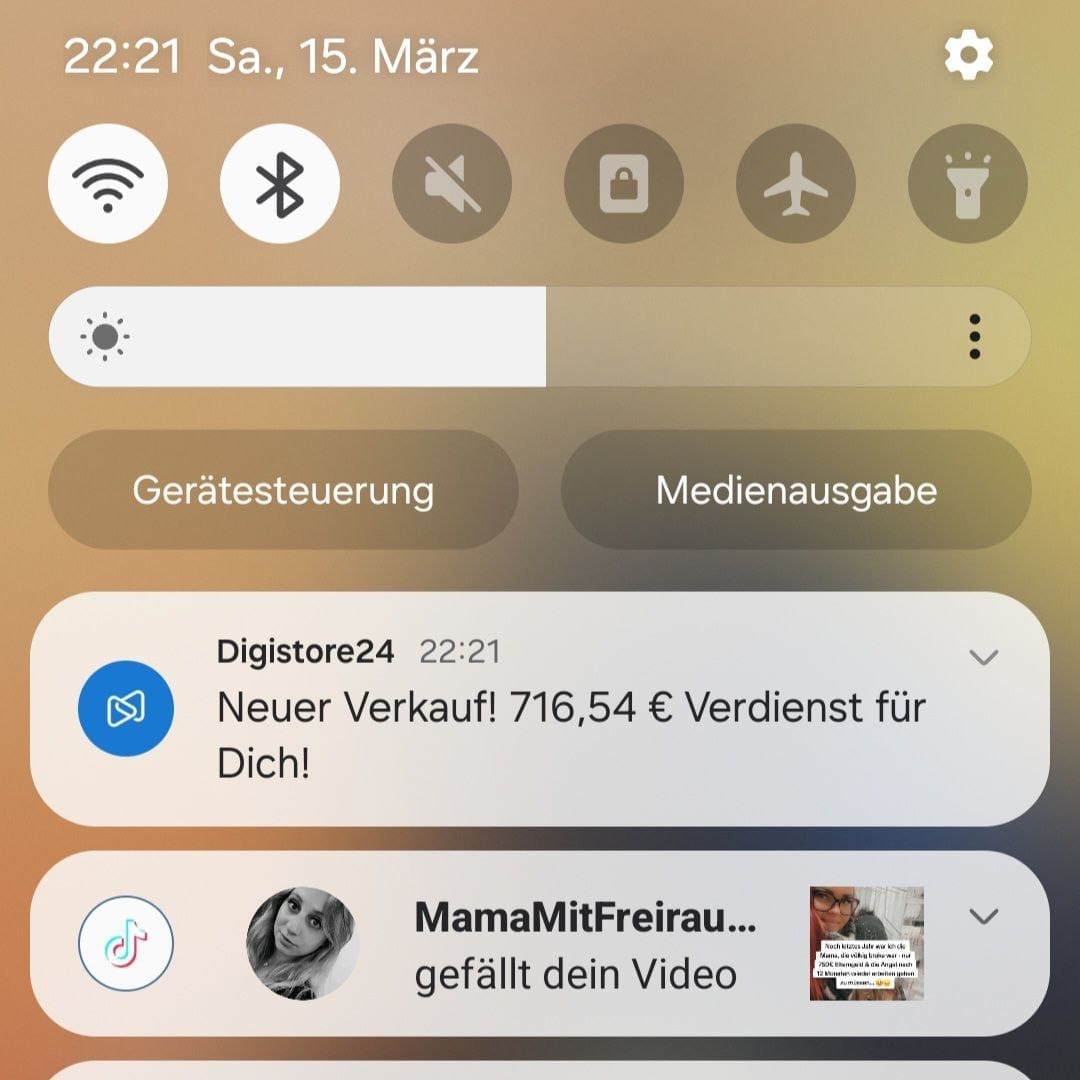
Task: Expand the Digistore24 notification
Action: (x=985, y=657)
